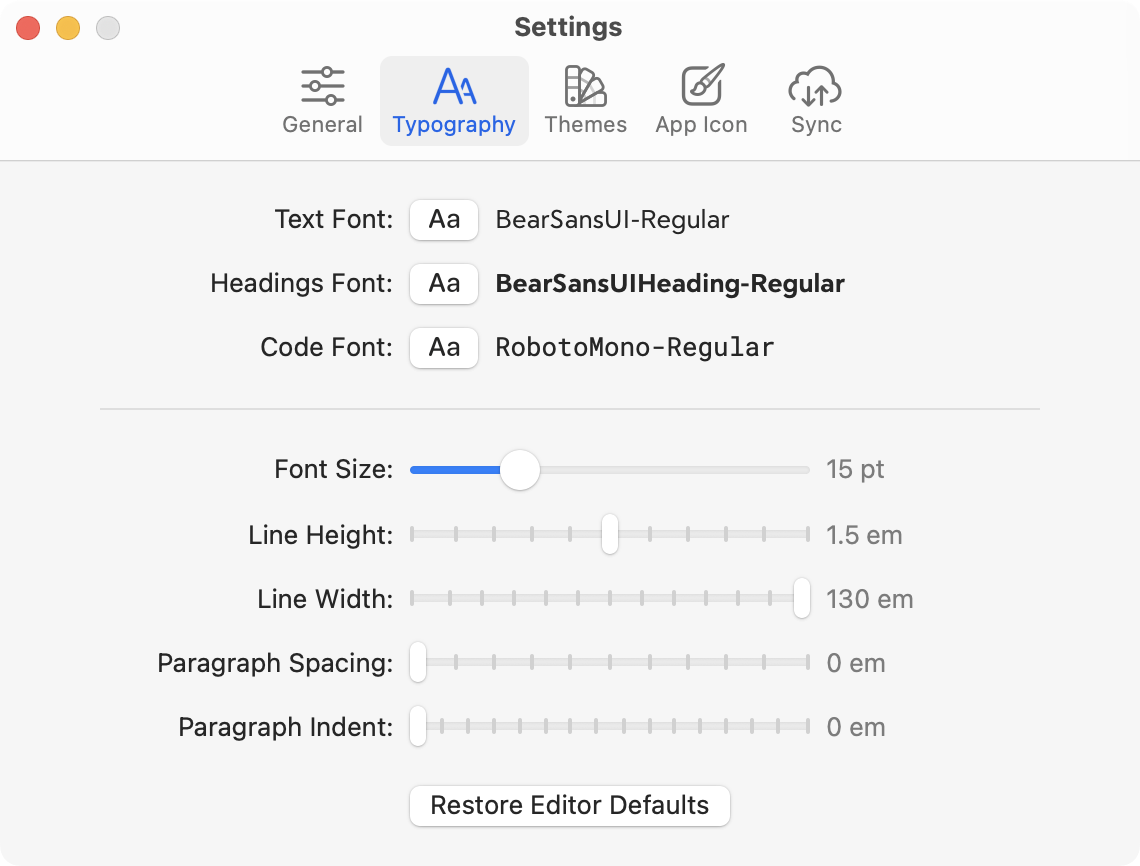The width and height of the screenshot is (1140, 866).
Task: Tap the Font Size slider
Action: point(520,470)
